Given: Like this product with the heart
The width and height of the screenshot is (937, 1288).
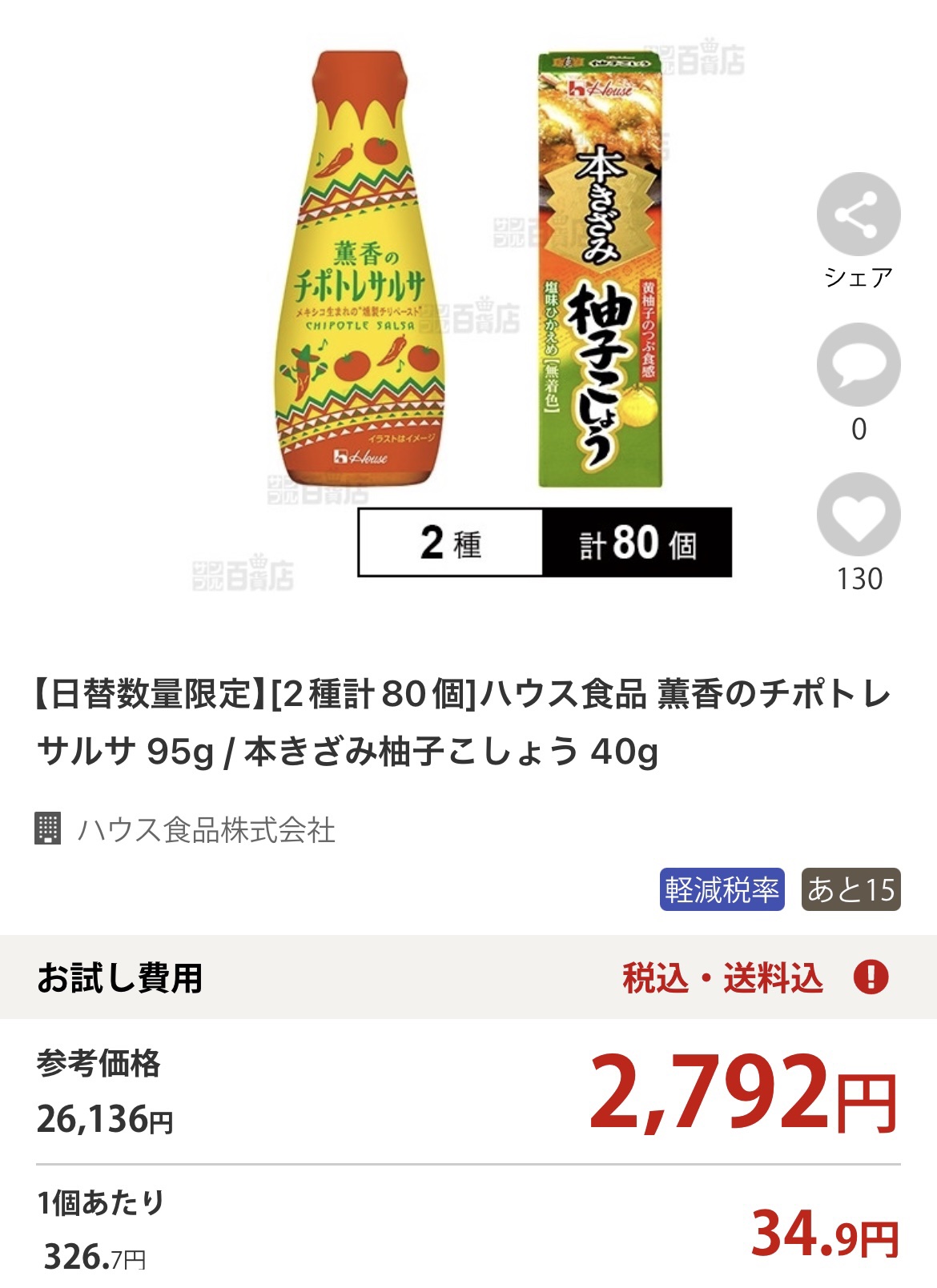Looking at the screenshot, I should pos(858,515).
